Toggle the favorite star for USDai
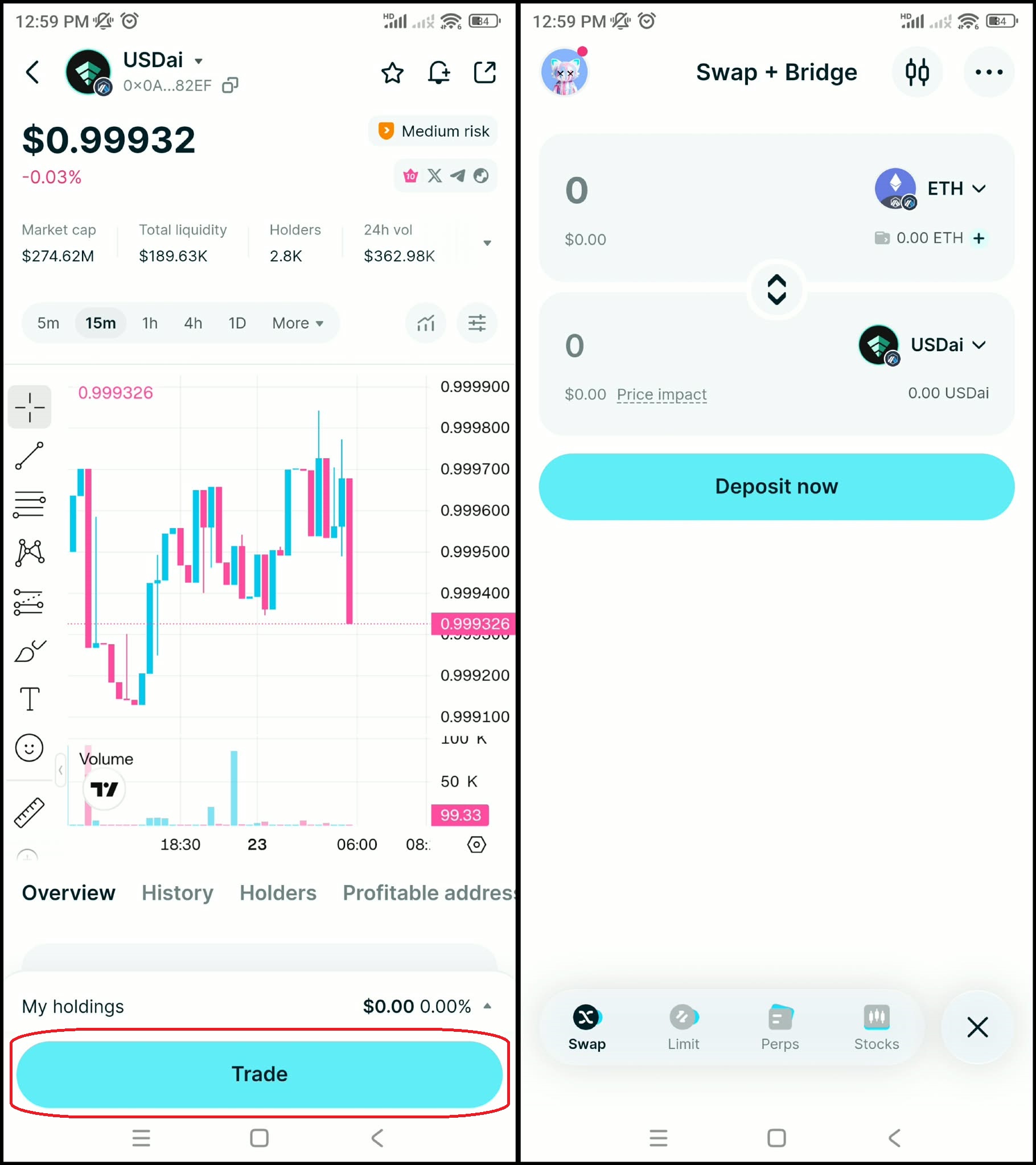1036x1165 pixels. click(392, 72)
